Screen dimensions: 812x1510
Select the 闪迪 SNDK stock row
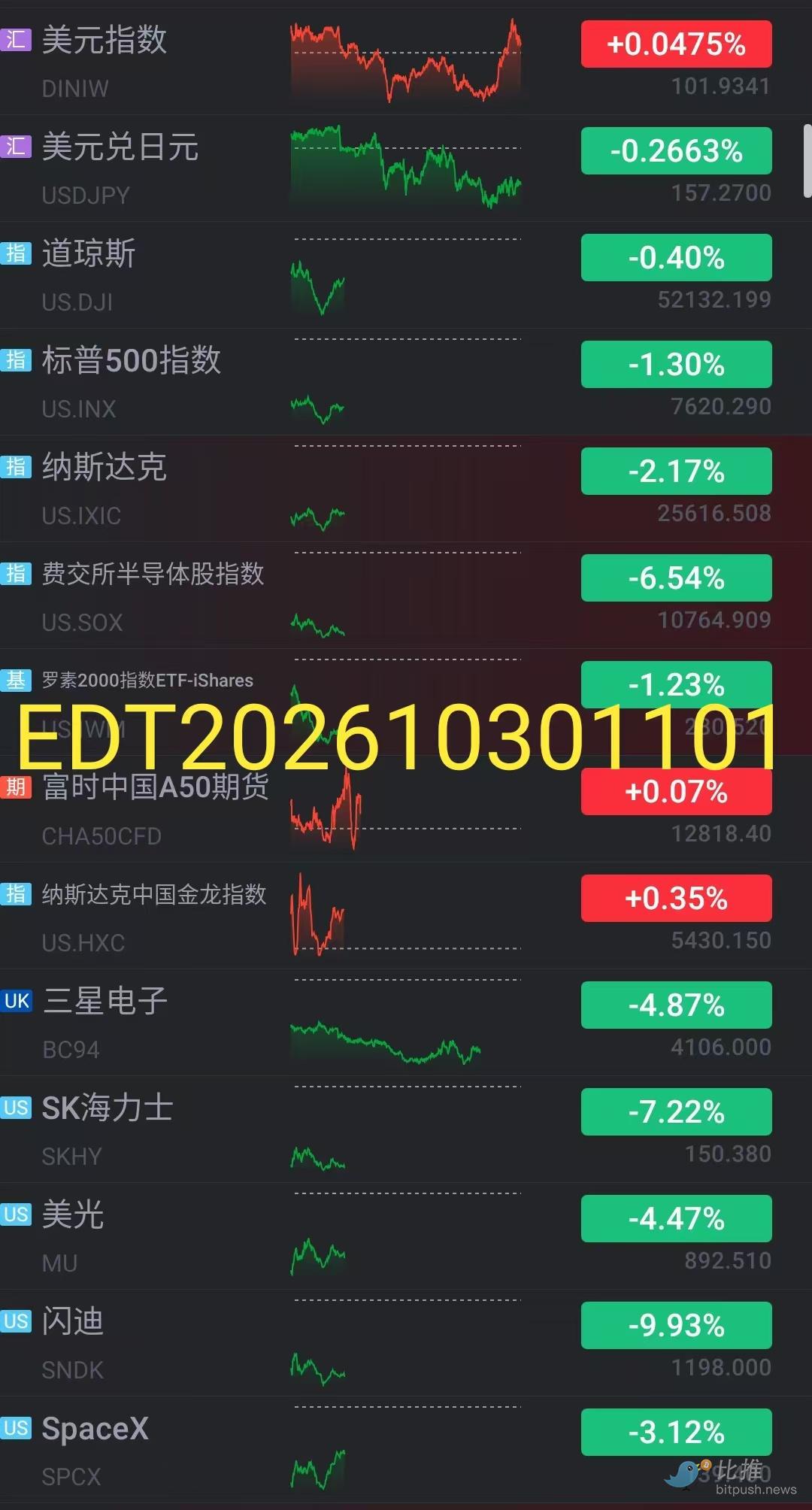[x=406, y=1343]
